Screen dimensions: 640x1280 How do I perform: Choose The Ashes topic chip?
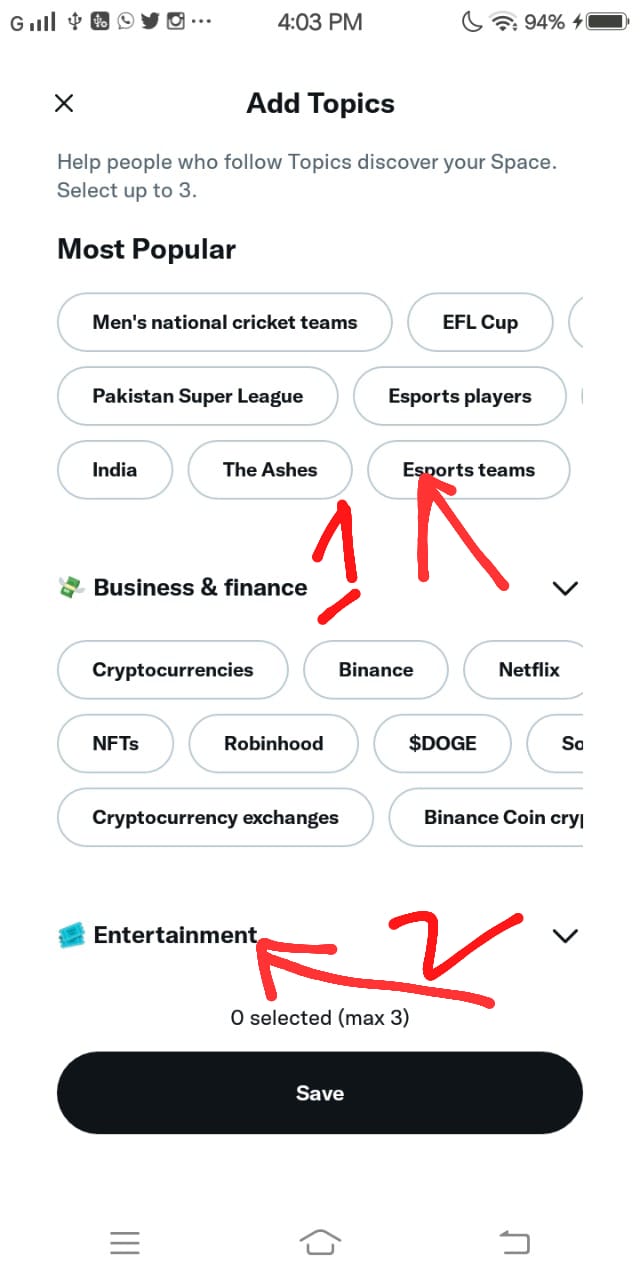pyautogui.click(x=270, y=470)
